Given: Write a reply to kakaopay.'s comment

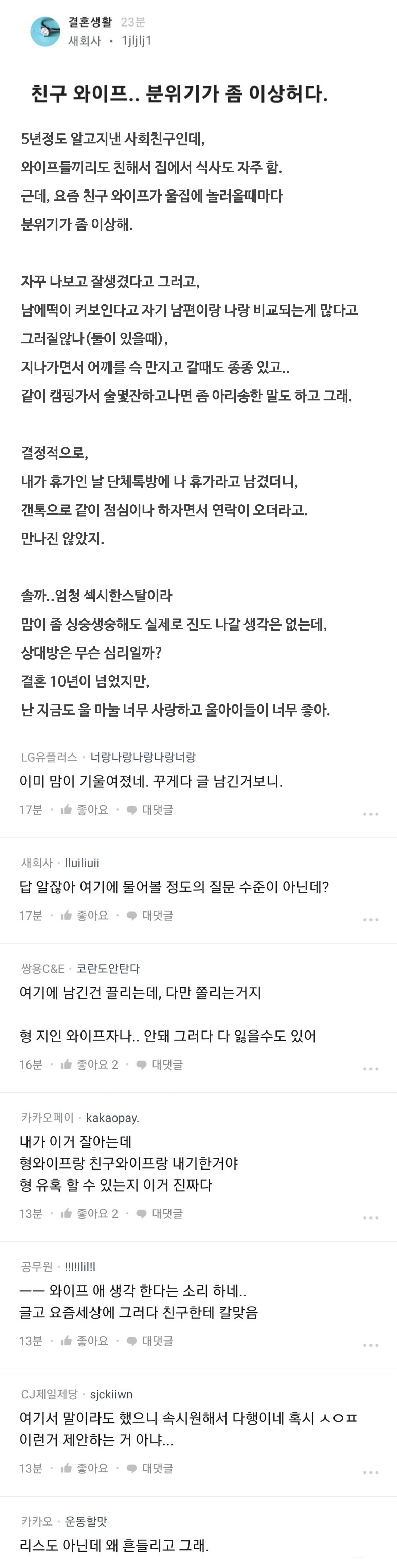Looking at the screenshot, I should point(159,1214).
